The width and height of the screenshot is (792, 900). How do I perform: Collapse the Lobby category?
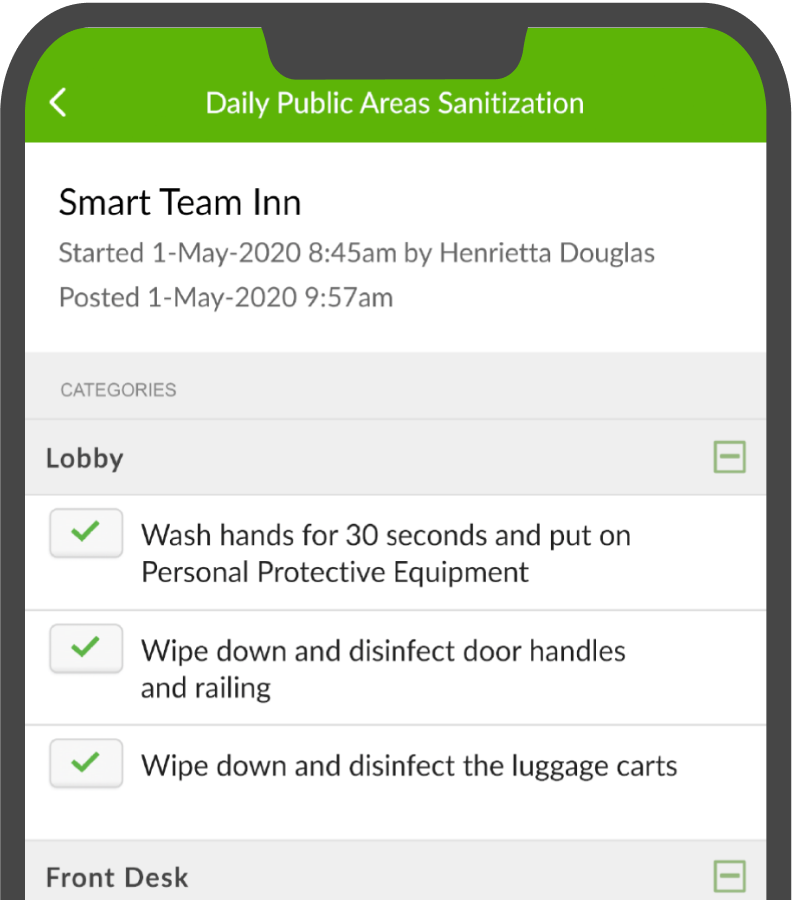click(x=729, y=457)
